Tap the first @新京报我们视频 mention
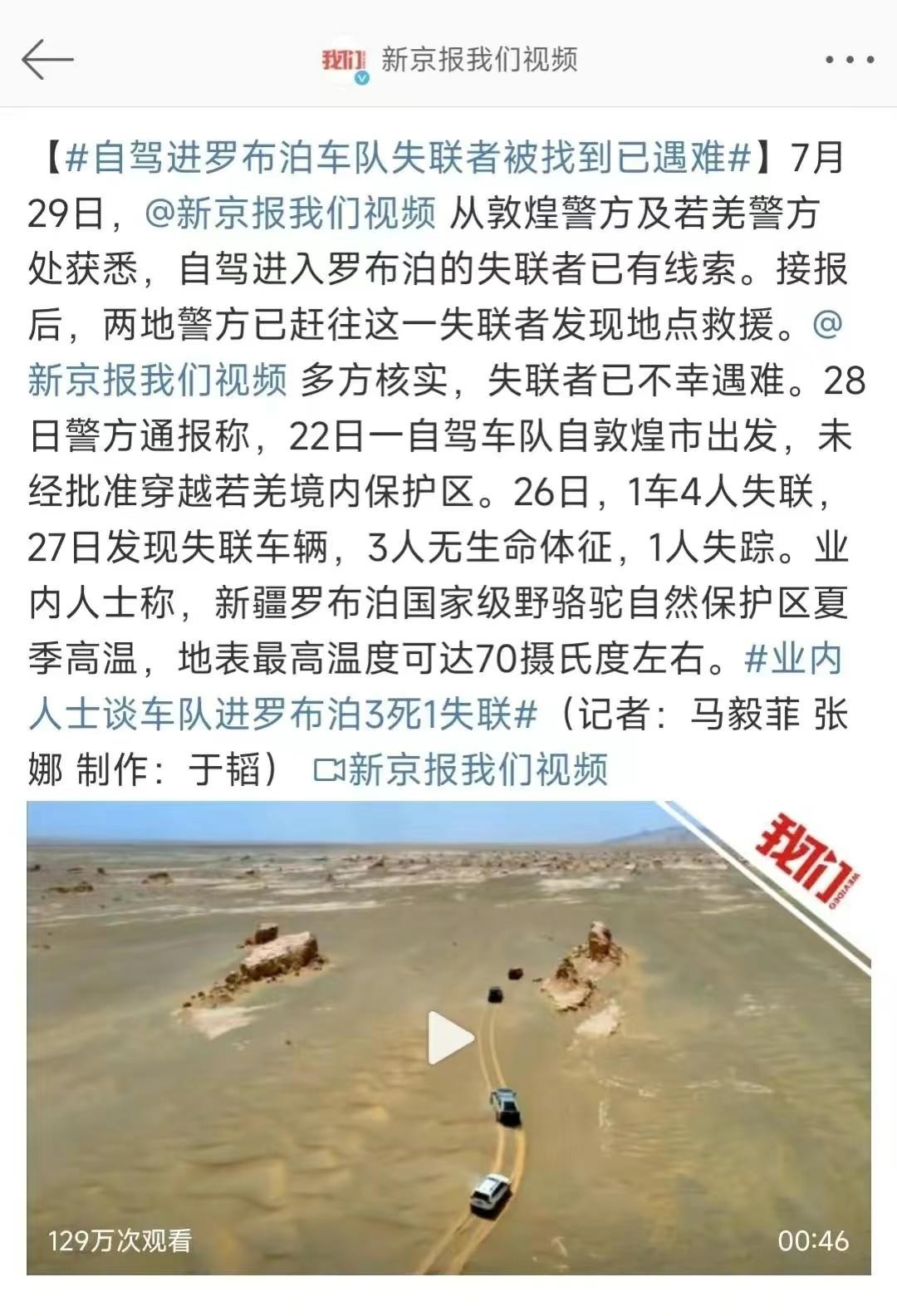The height and width of the screenshot is (1316, 897). click(x=291, y=214)
